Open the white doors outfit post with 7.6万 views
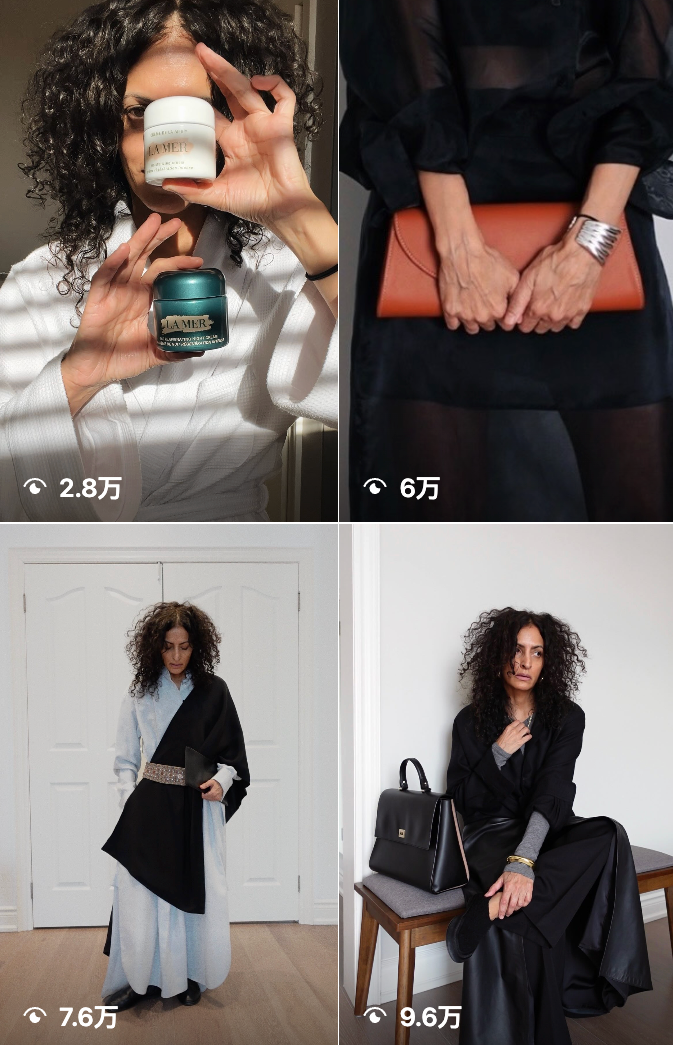Viewport: 674px width, 1046px height. pyautogui.click(x=168, y=785)
